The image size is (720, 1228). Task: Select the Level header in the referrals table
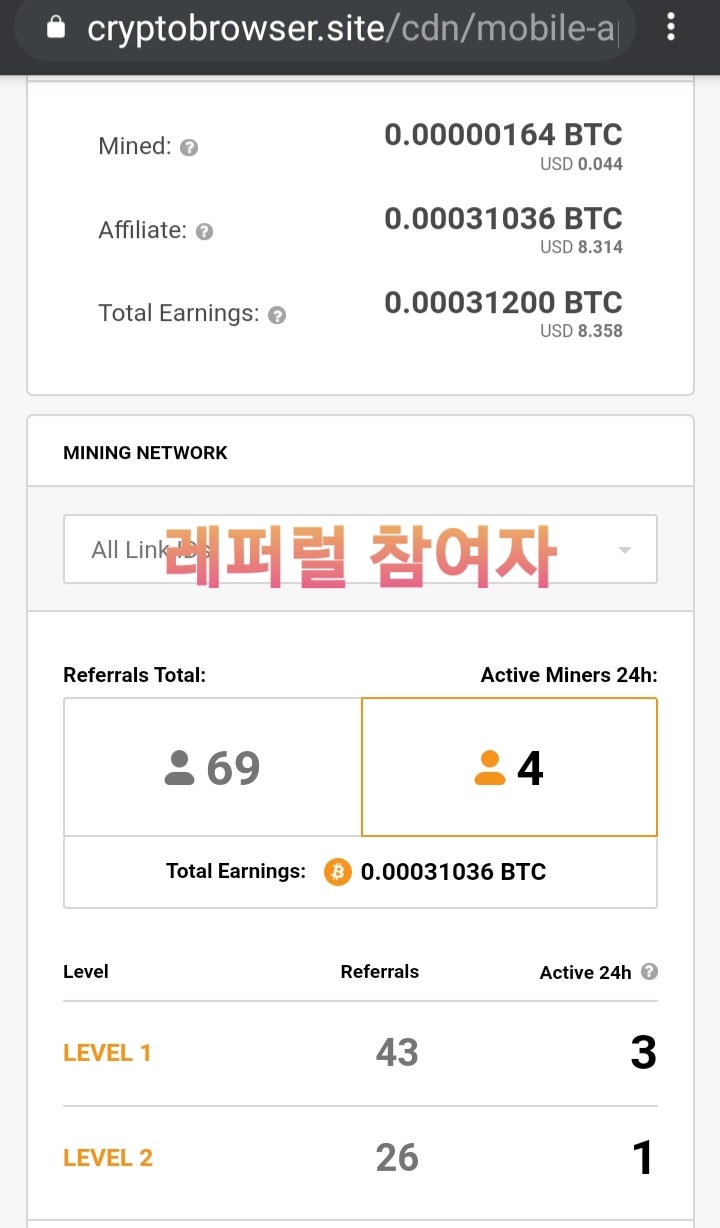click(85, 972)
